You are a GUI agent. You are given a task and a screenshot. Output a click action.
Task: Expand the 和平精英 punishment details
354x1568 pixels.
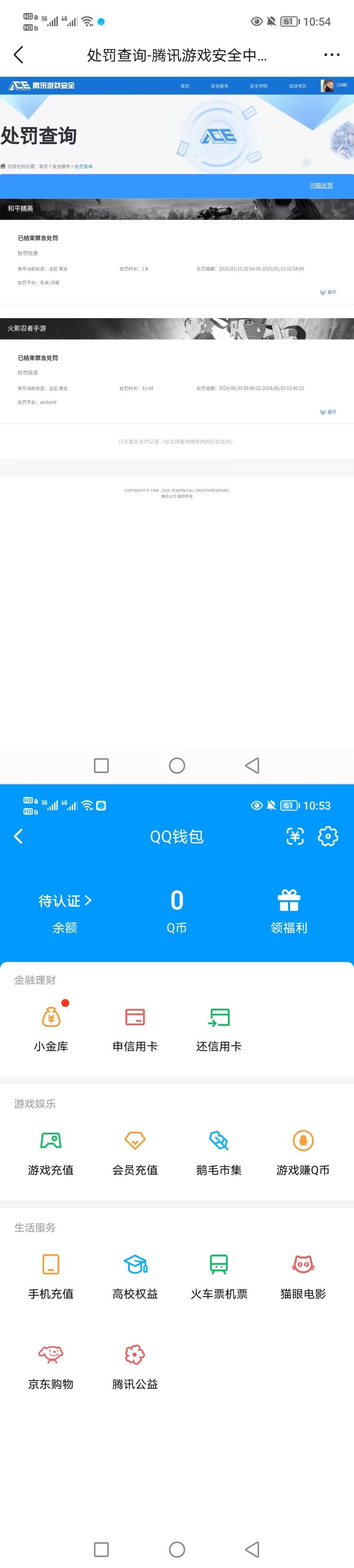tap(328, 292)
